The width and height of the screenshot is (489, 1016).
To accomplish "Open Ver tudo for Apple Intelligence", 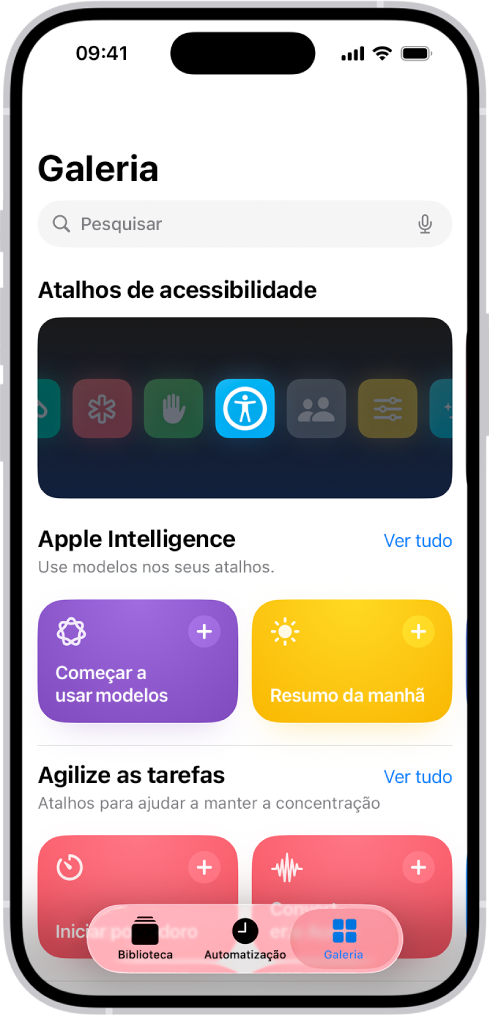I will [418, 540].
